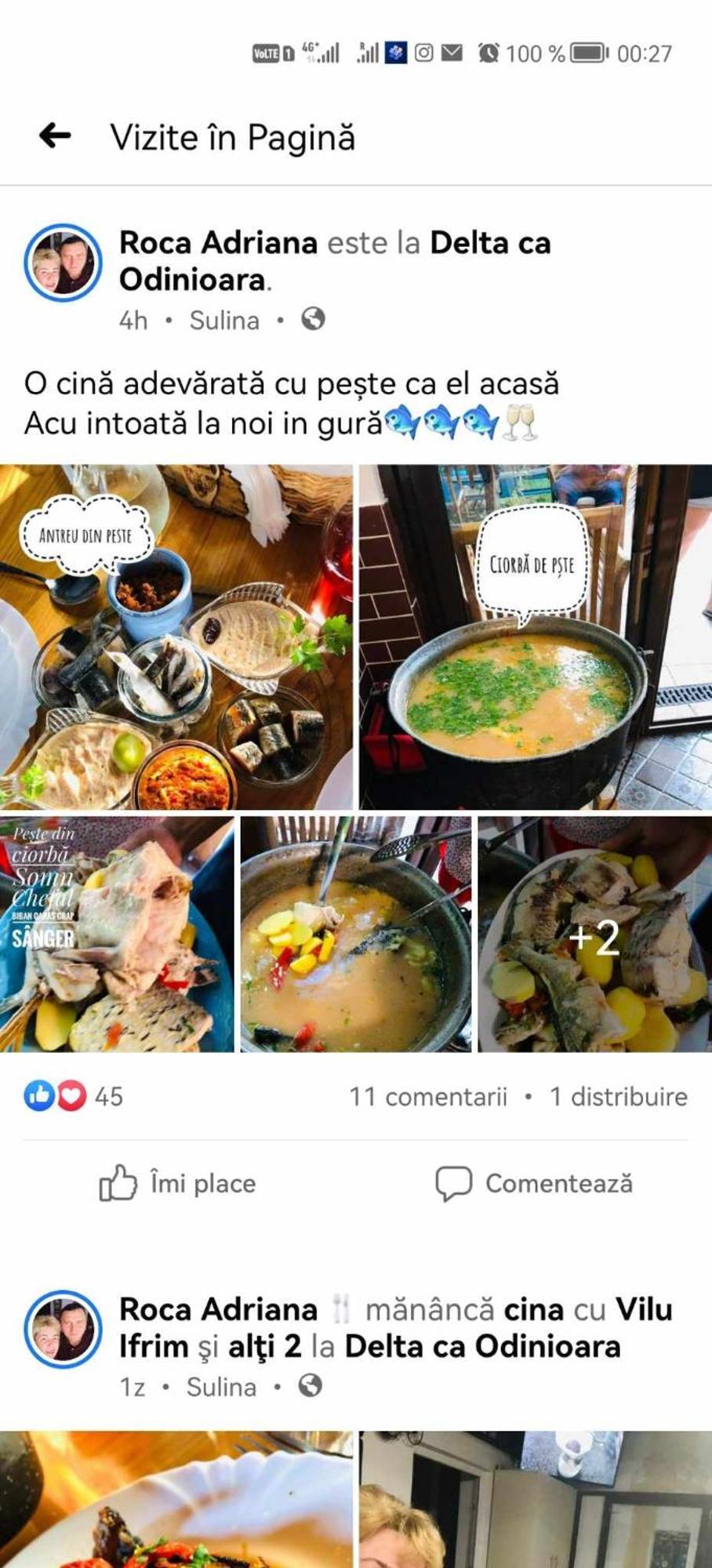The height and width of the screenshot is (1568, 712).
Task: Open the Pește din ciorbă photo
Action: point(117,934)
